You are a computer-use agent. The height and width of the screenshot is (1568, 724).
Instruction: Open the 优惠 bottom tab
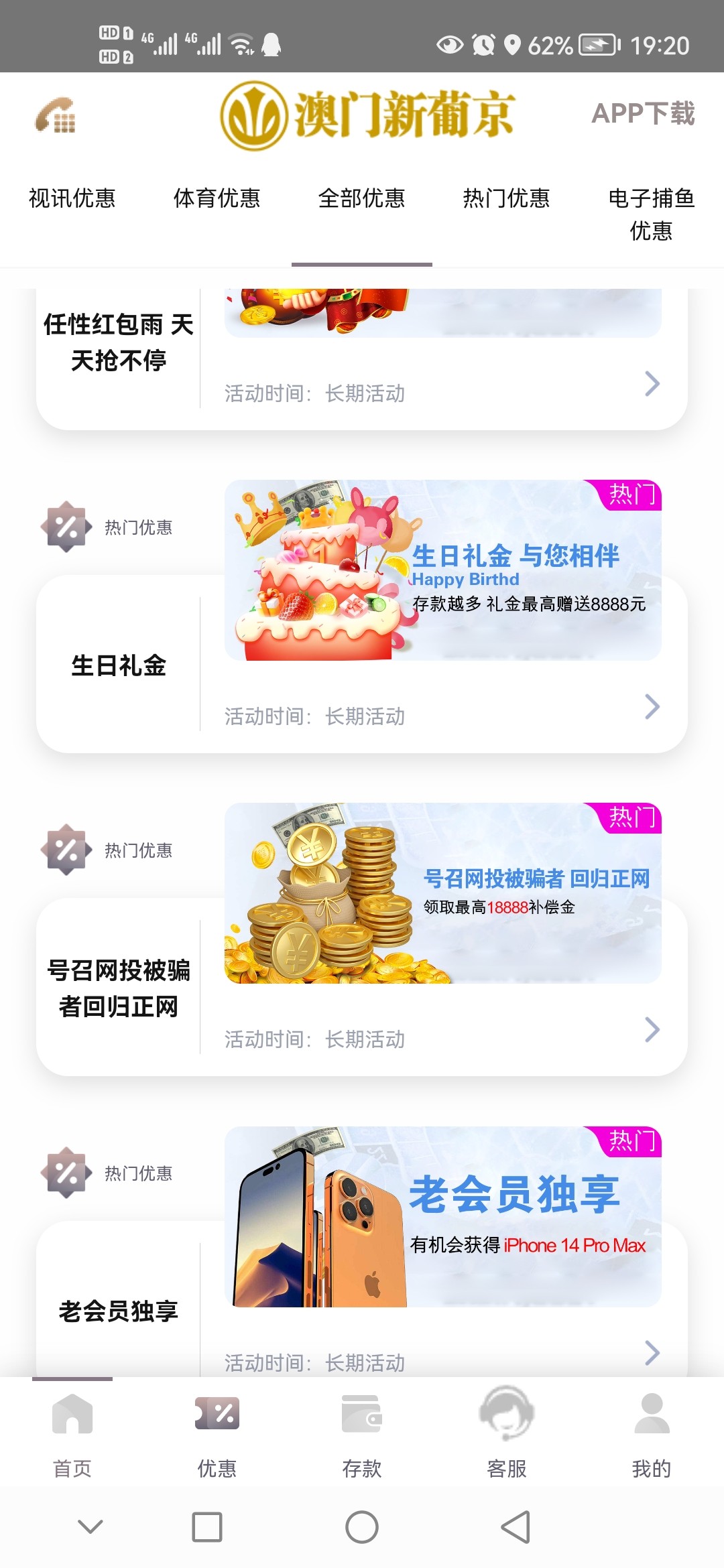(x=217, y=1434)
